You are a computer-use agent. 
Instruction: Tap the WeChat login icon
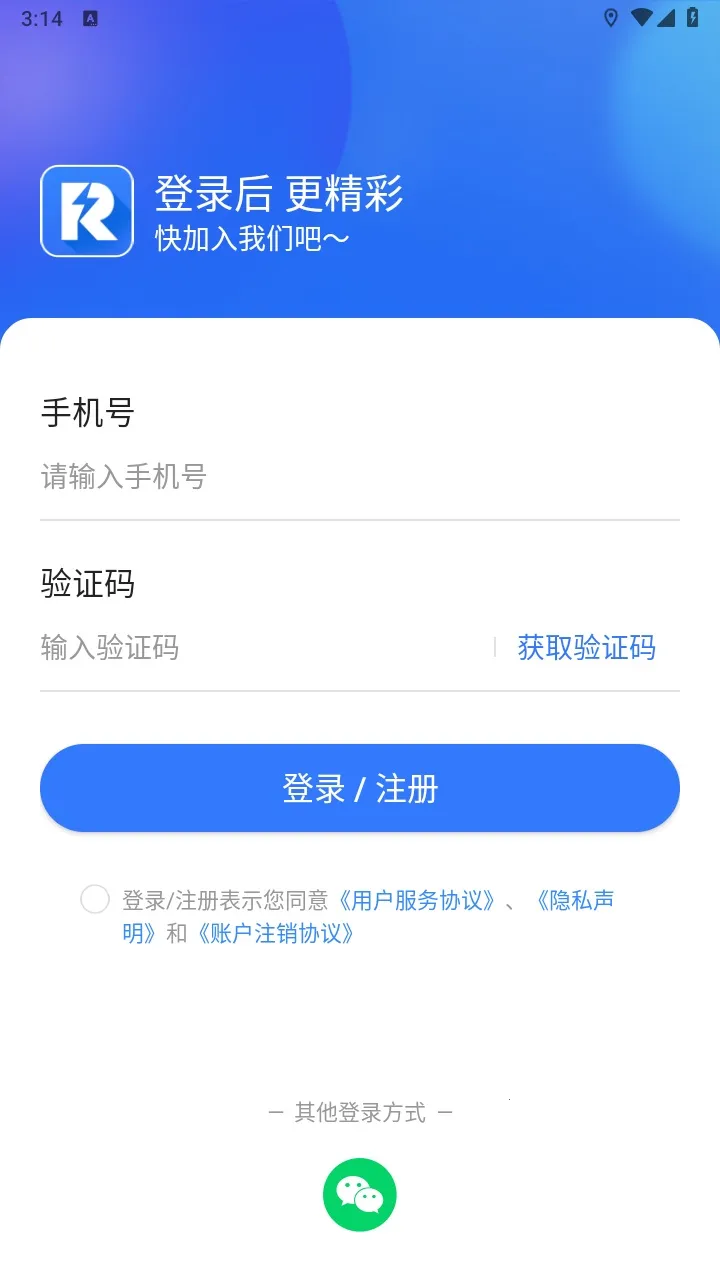coord(359,1194)
